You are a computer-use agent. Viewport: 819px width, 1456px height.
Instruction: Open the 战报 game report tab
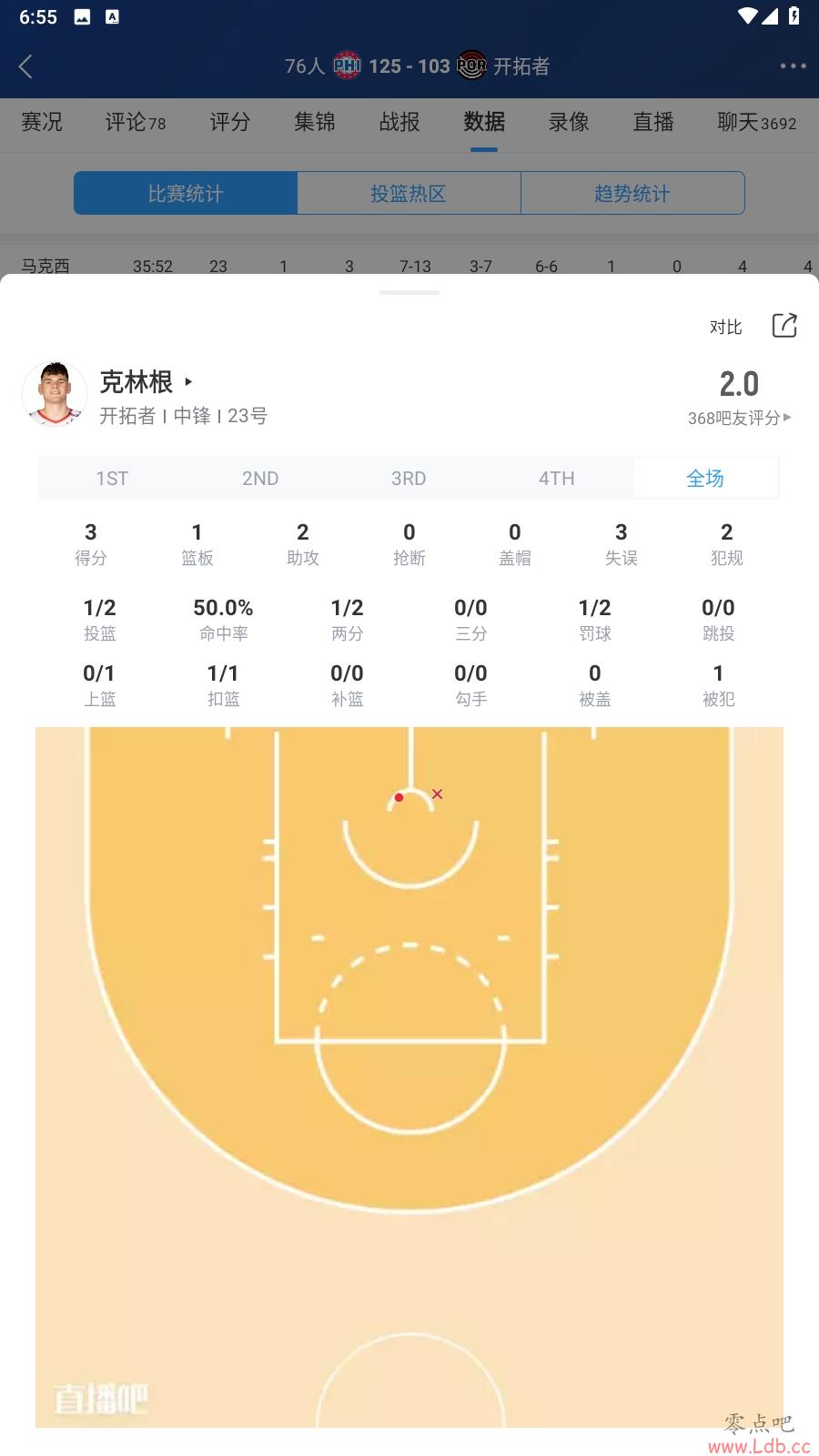(x=399, y=122)
